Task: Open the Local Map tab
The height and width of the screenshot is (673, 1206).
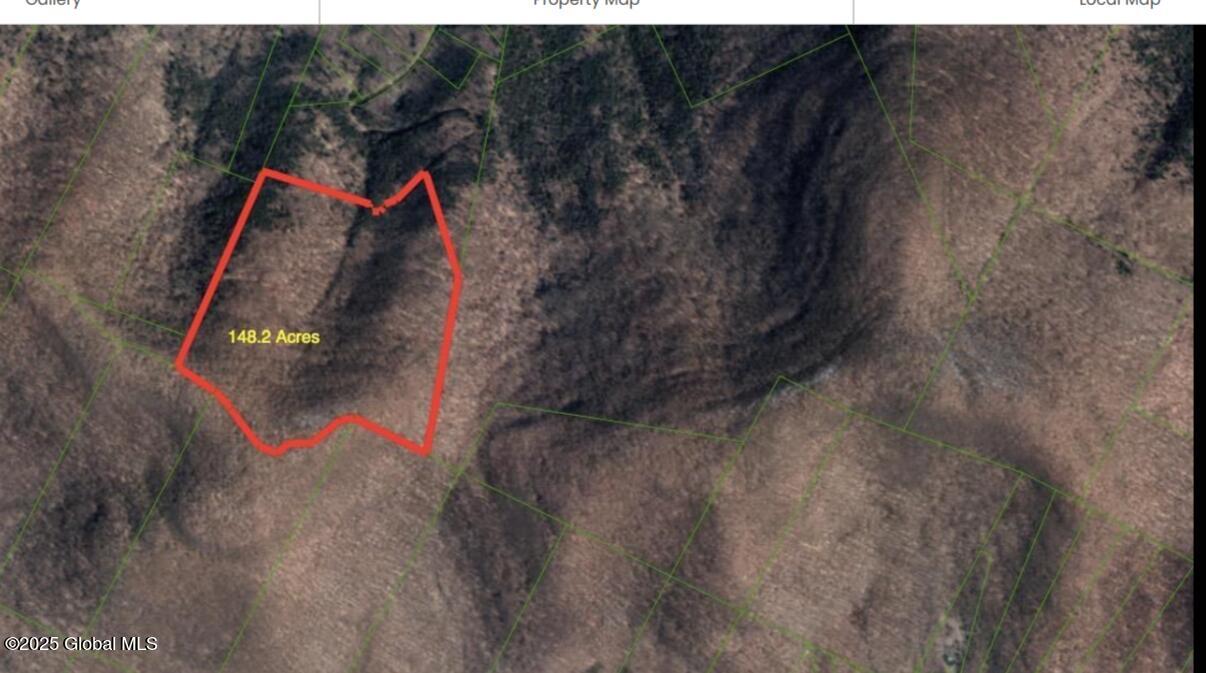Action: coord(1118,4)
